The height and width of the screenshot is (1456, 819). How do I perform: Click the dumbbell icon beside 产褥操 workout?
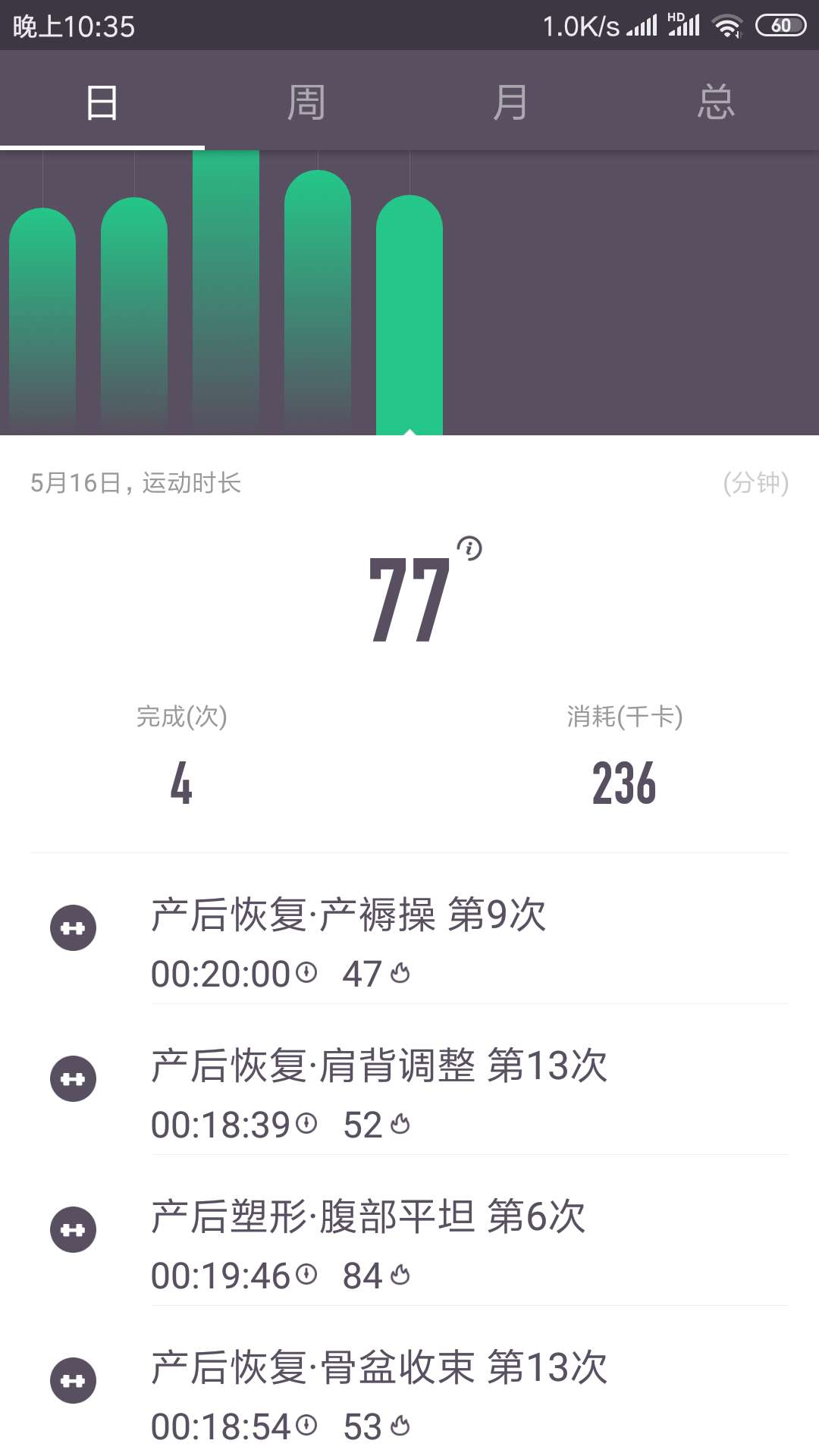[74, 927]
